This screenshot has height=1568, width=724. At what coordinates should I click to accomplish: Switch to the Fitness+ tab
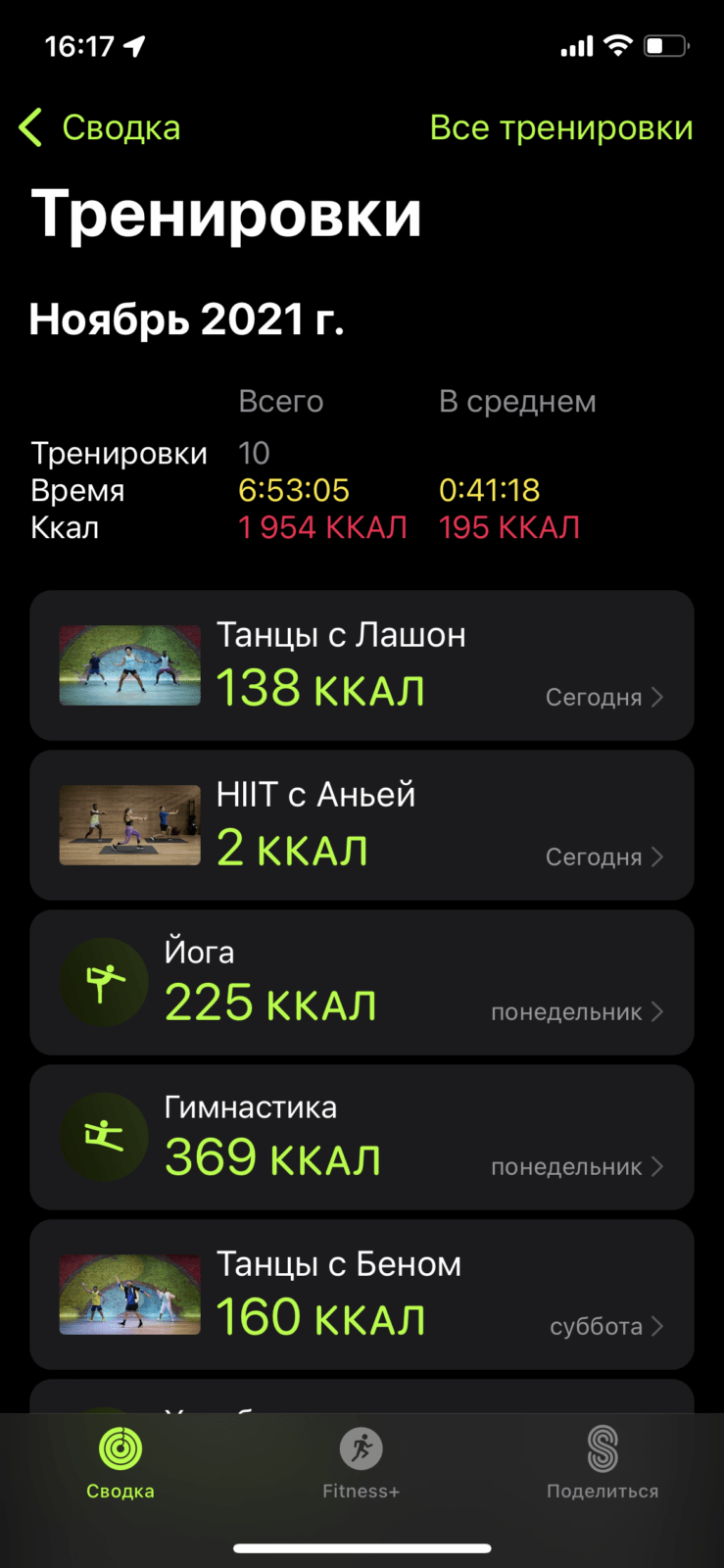[x=362, y=1464]
